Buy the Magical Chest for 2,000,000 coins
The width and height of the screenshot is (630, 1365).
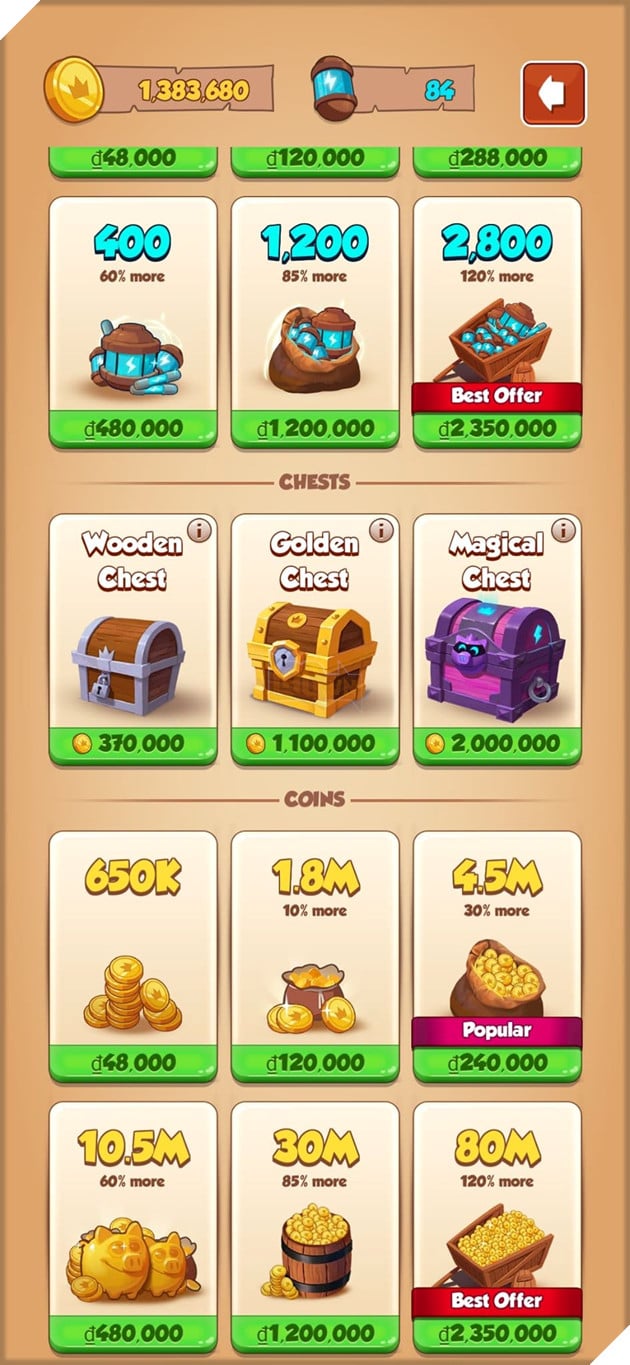497,743
